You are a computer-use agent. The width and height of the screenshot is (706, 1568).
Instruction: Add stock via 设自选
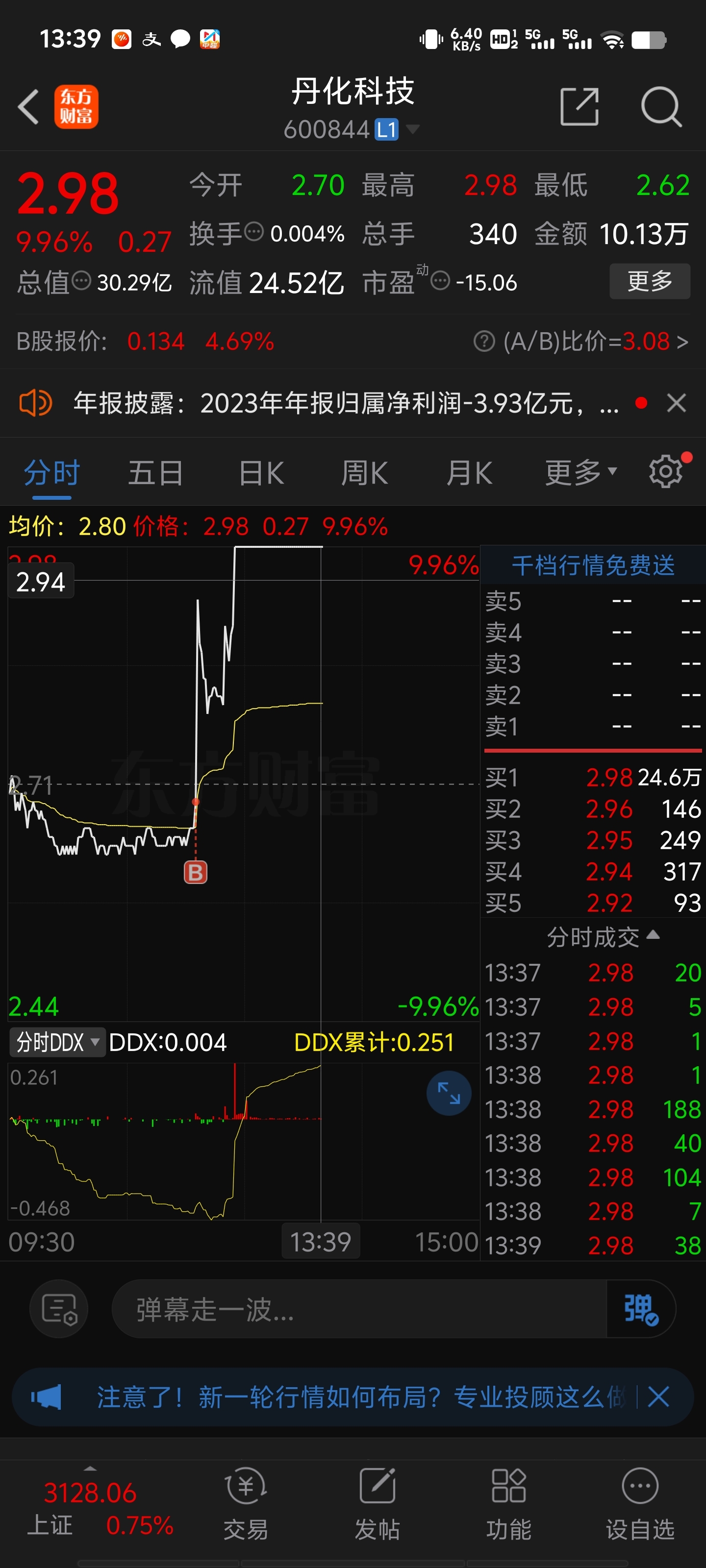pos(640,1503)
